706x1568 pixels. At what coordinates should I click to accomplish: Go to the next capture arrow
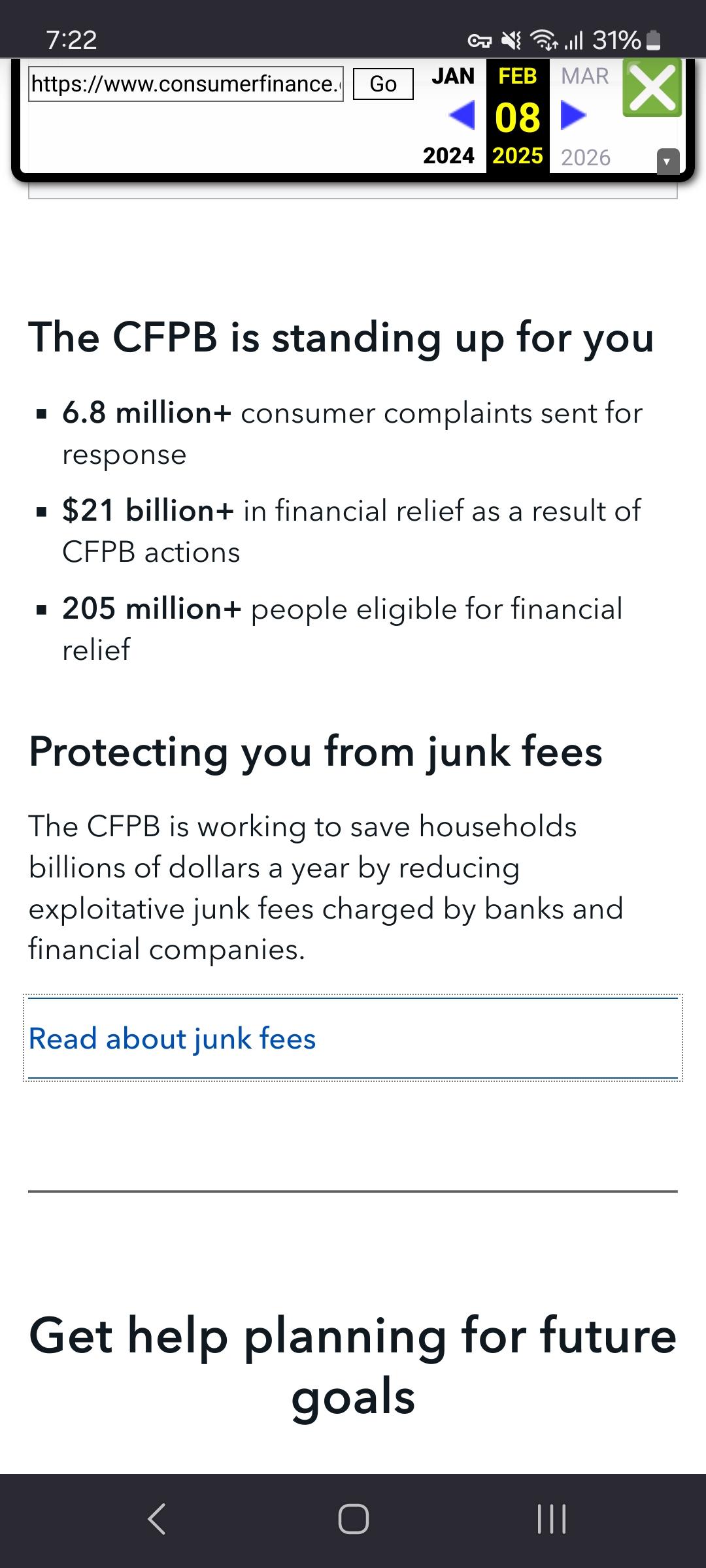coord(573,116)
